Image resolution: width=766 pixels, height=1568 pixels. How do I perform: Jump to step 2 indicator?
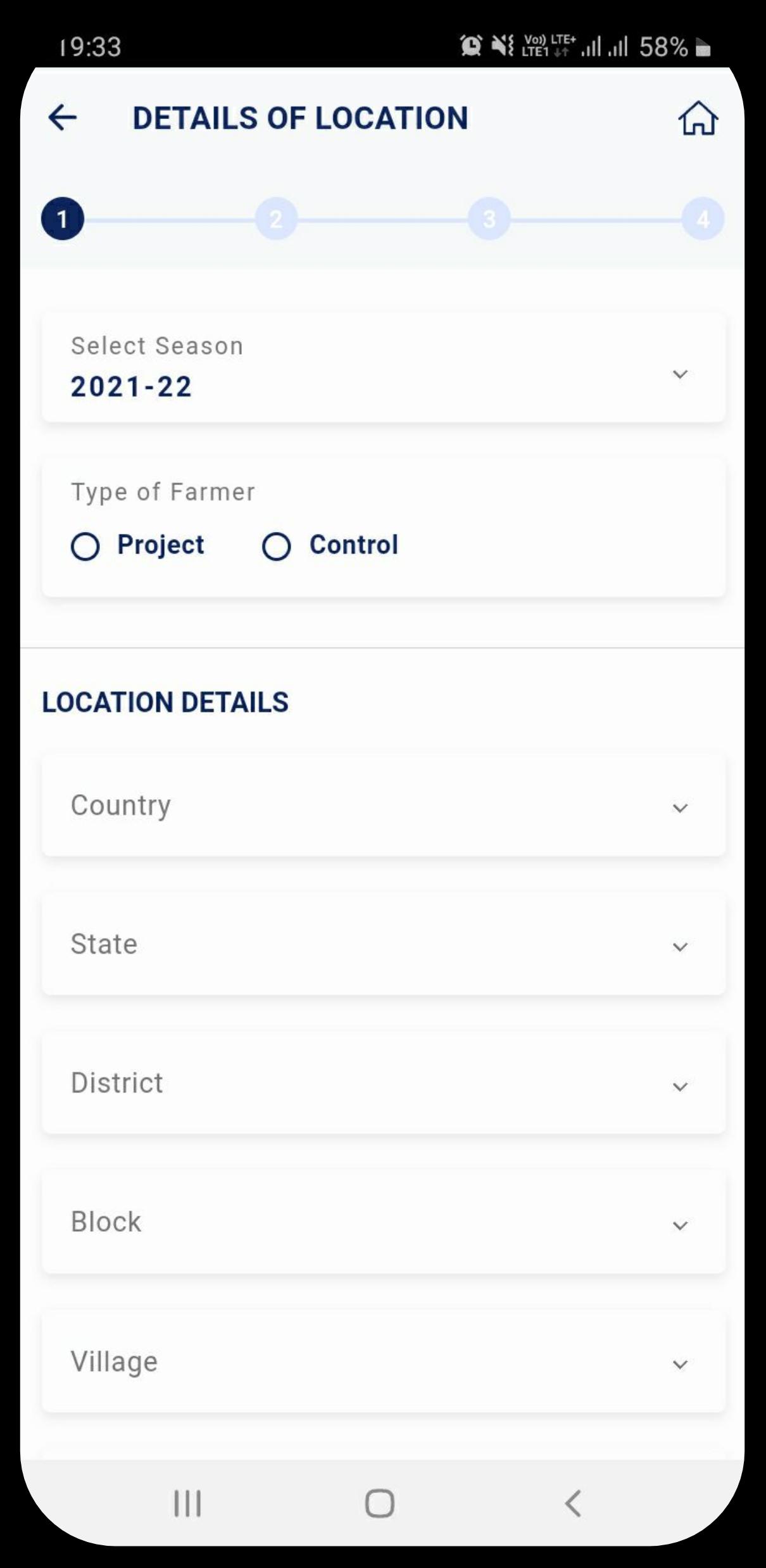click(276, 219)
